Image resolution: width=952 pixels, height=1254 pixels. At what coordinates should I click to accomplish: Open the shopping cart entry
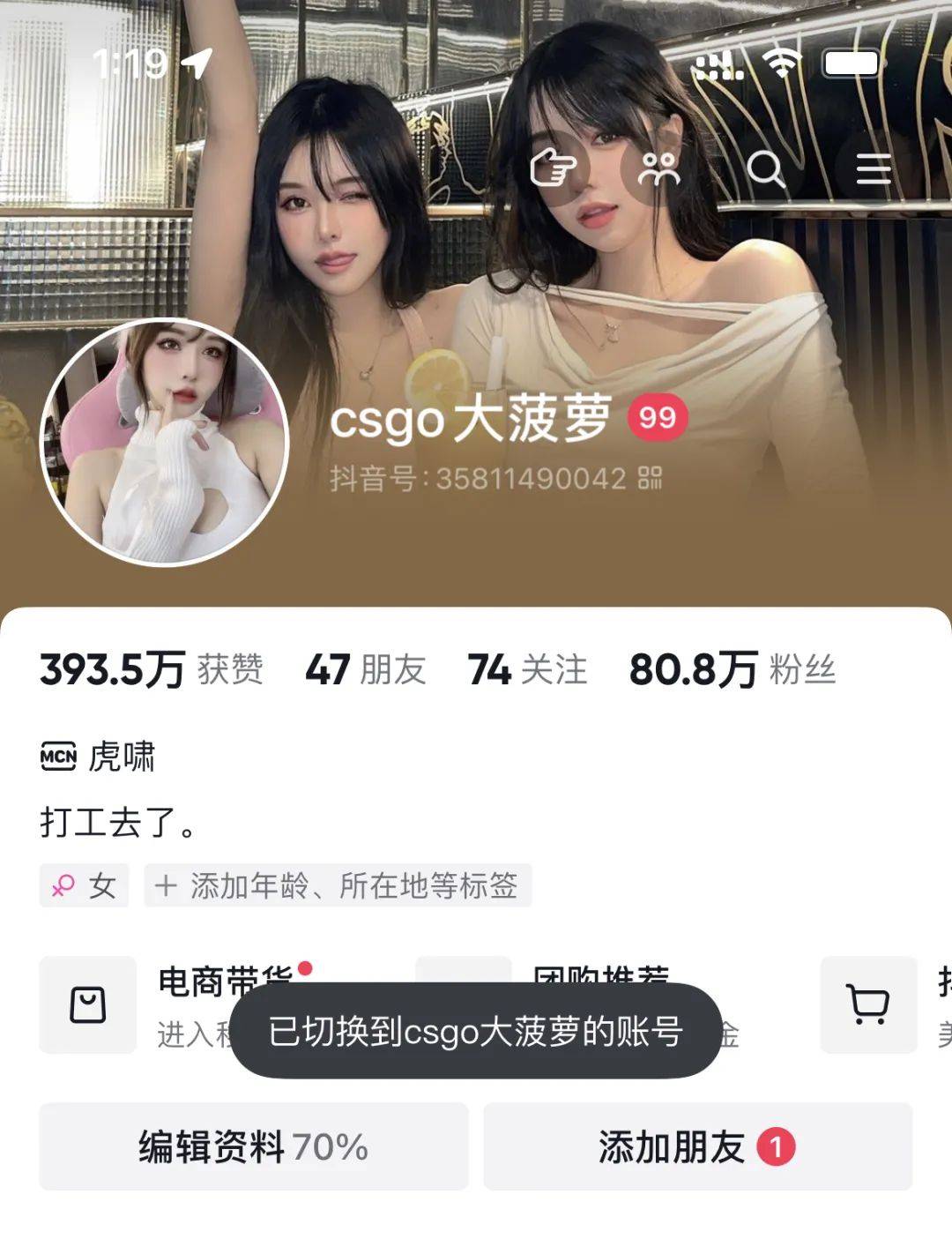868,1004
